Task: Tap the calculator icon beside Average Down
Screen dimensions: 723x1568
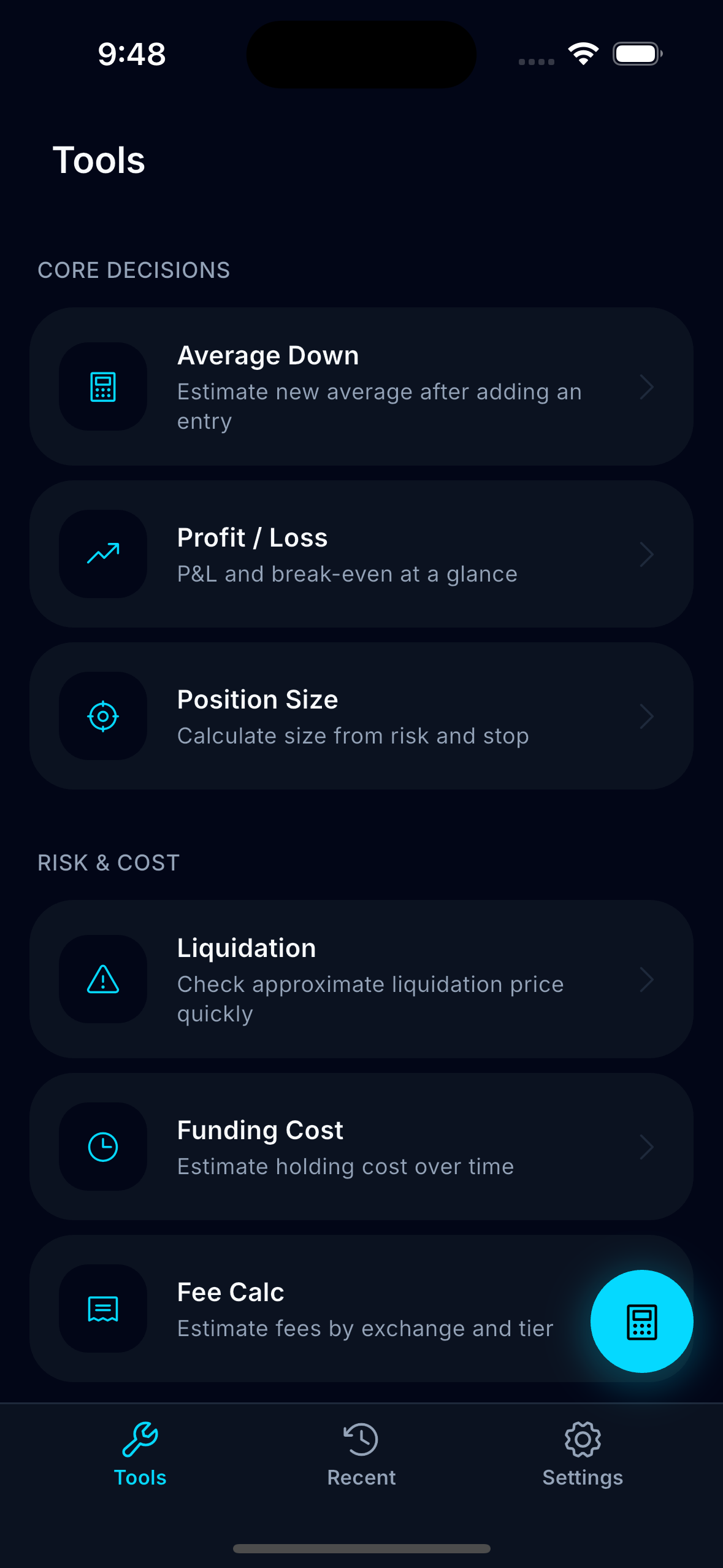Action: coord(102,387)
